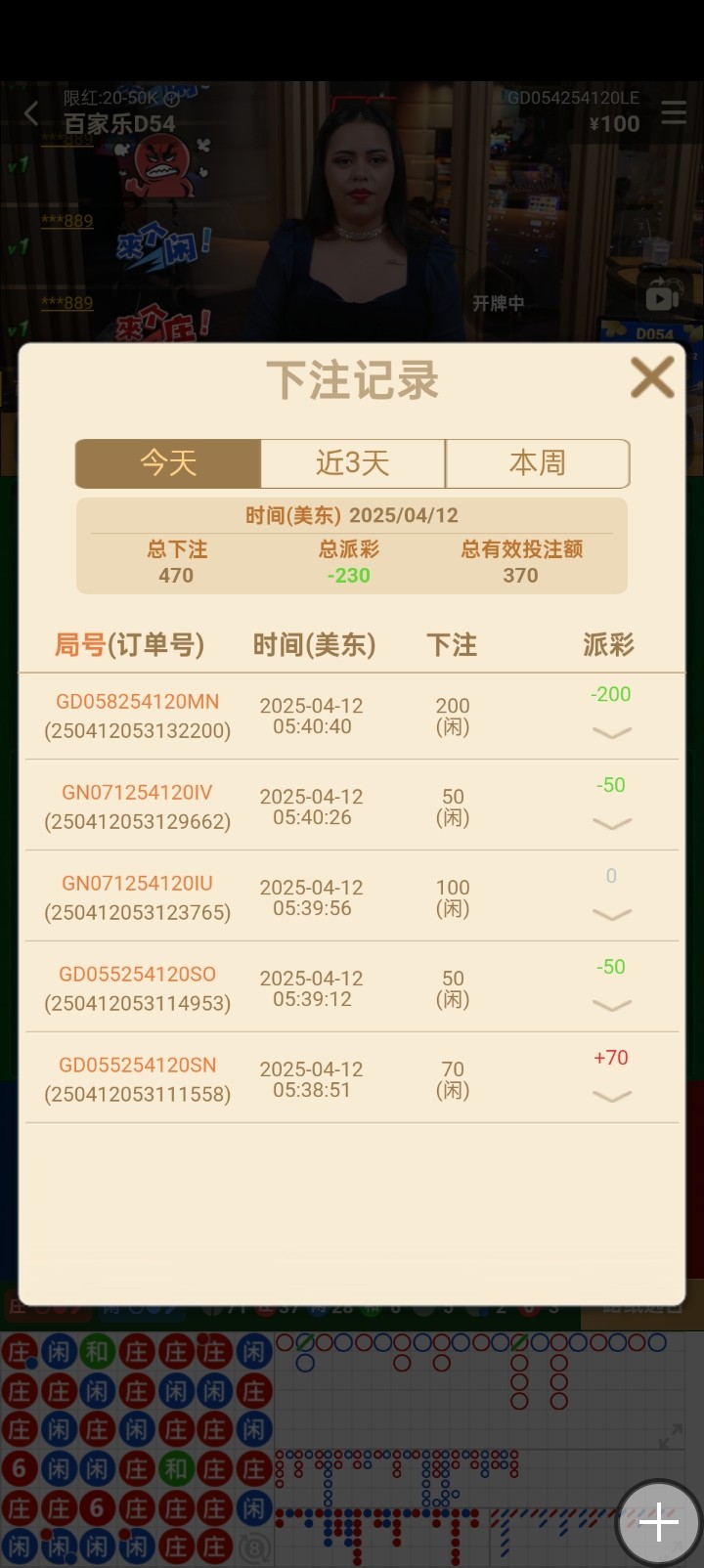Switch to the 今天 tab
The width and height of the screenshot is (704, 1568).
coord(168,463)
